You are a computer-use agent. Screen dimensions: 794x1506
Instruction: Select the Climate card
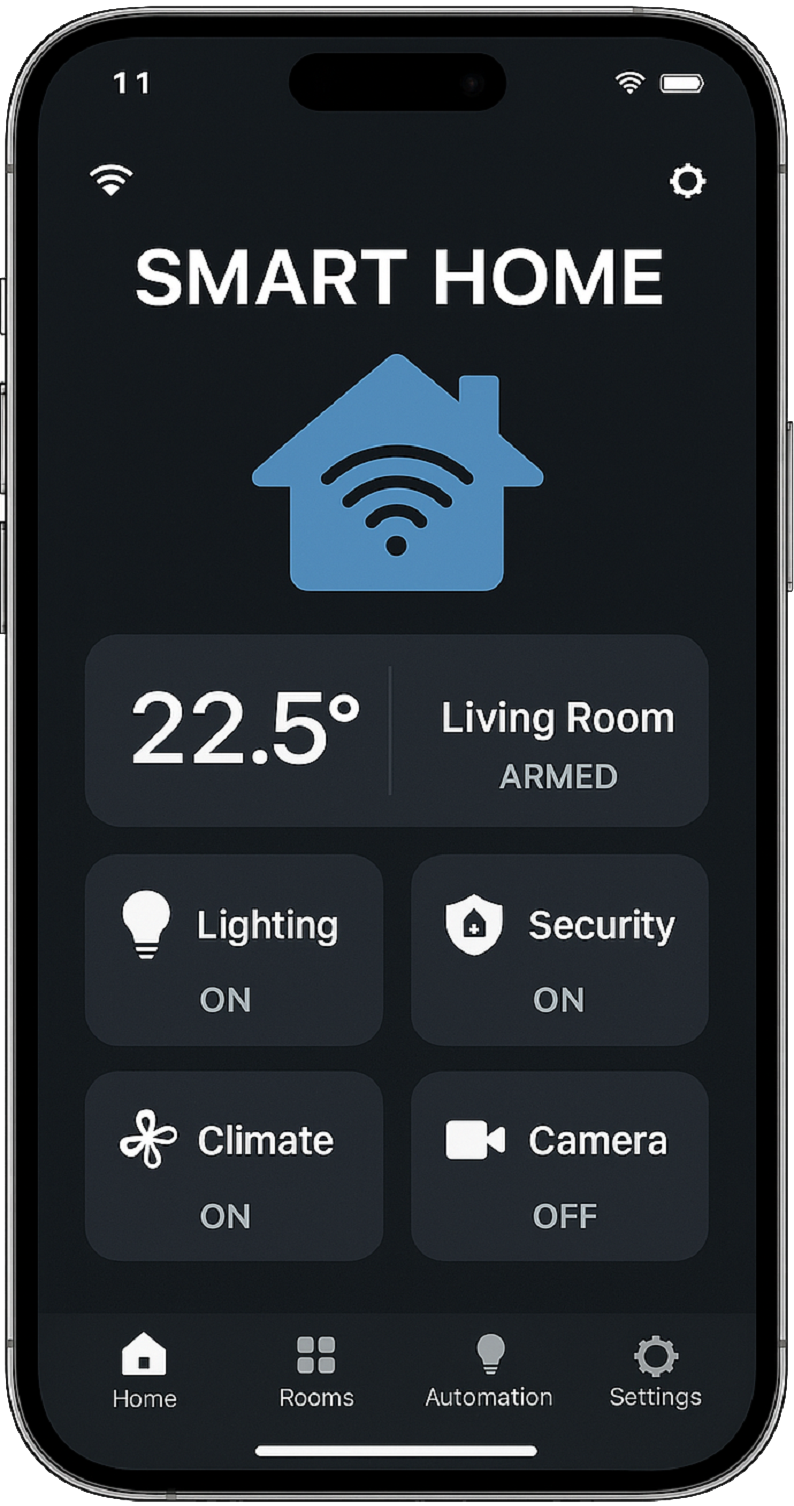pos(234,1165)
